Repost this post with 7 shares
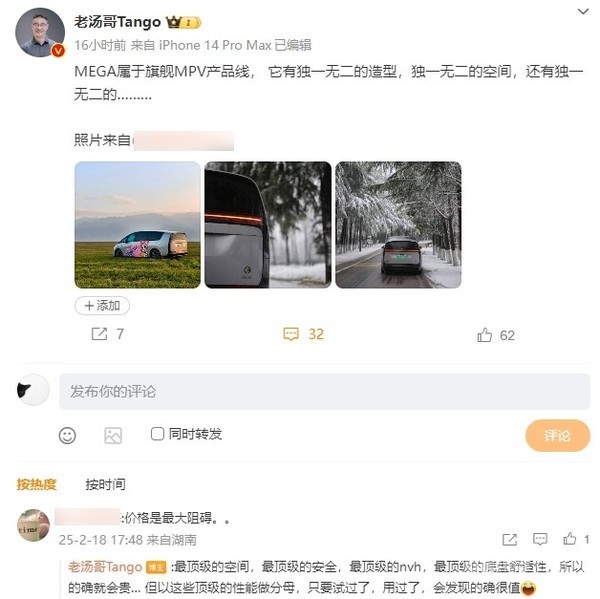The image size is (600, 599). [107, 335]
